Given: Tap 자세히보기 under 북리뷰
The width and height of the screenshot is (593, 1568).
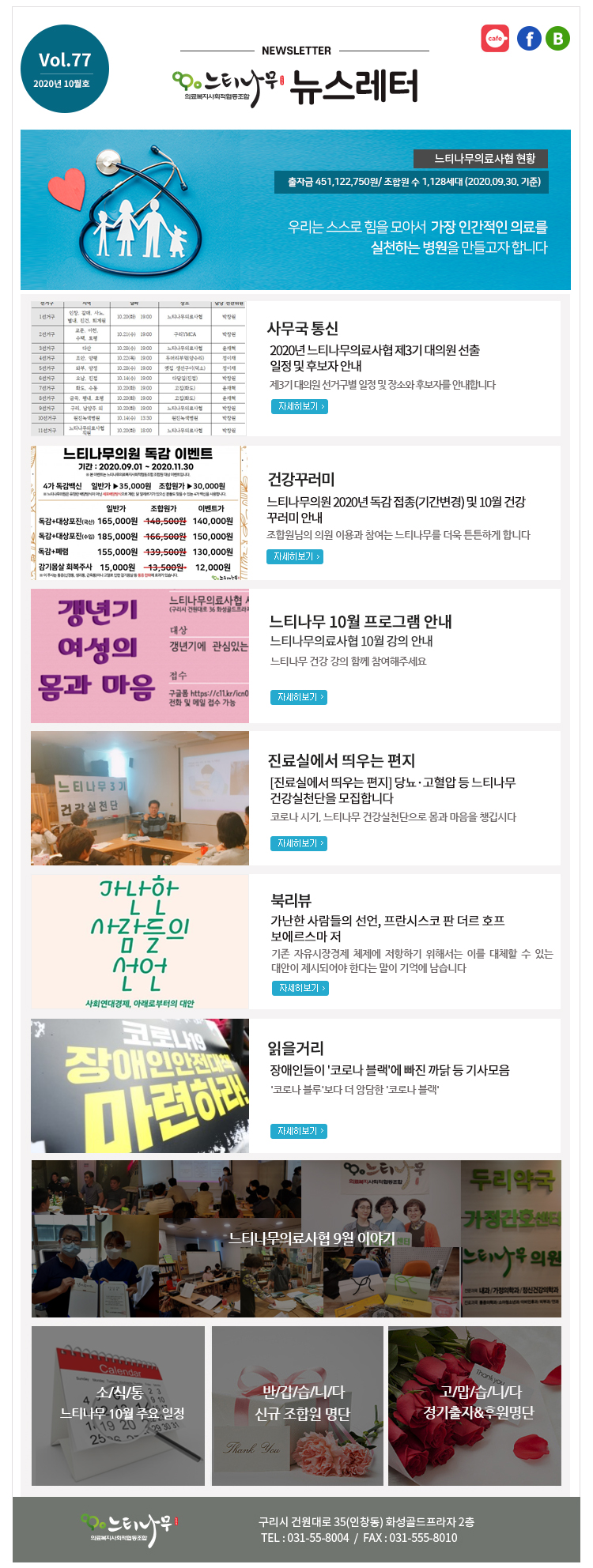Looking at the screenshot, I should click(300, 988).
